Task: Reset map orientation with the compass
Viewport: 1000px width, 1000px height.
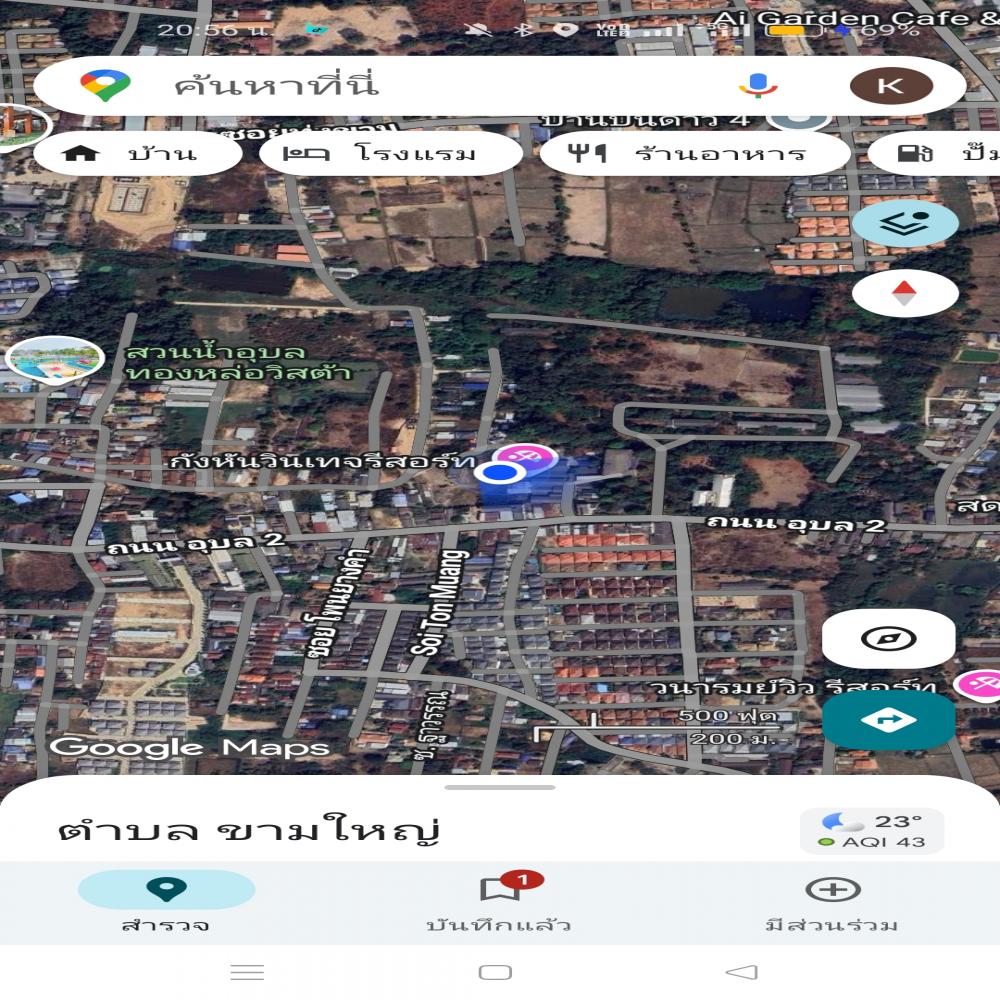Action: click(x=905, y=293)
